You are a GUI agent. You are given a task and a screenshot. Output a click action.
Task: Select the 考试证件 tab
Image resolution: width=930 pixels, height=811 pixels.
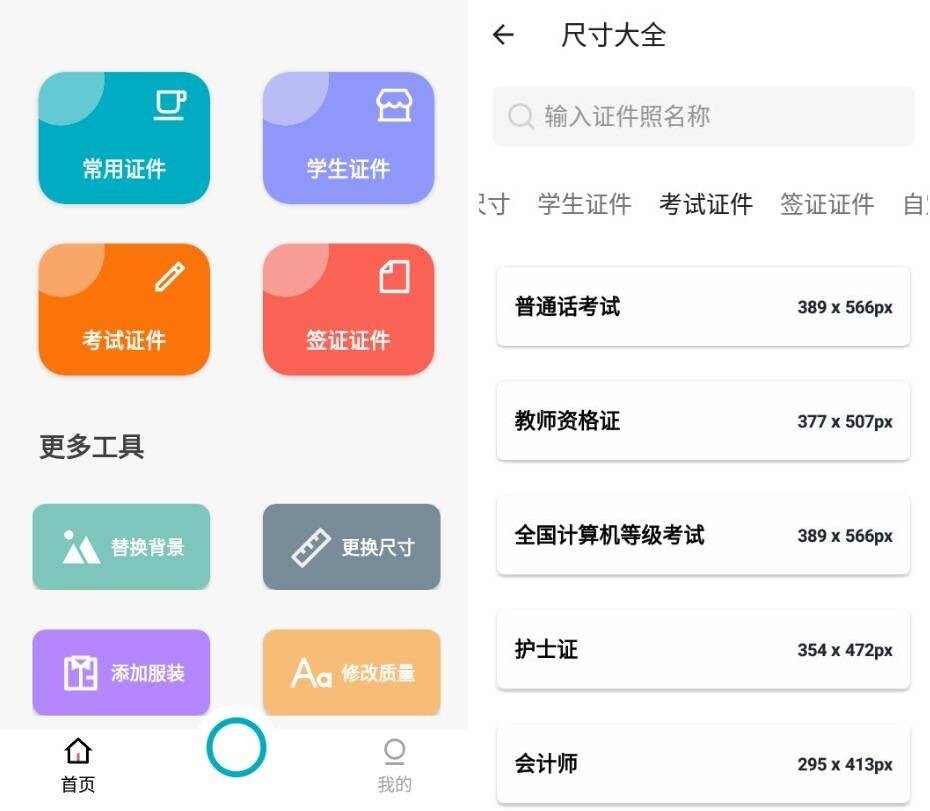point(705,205)
